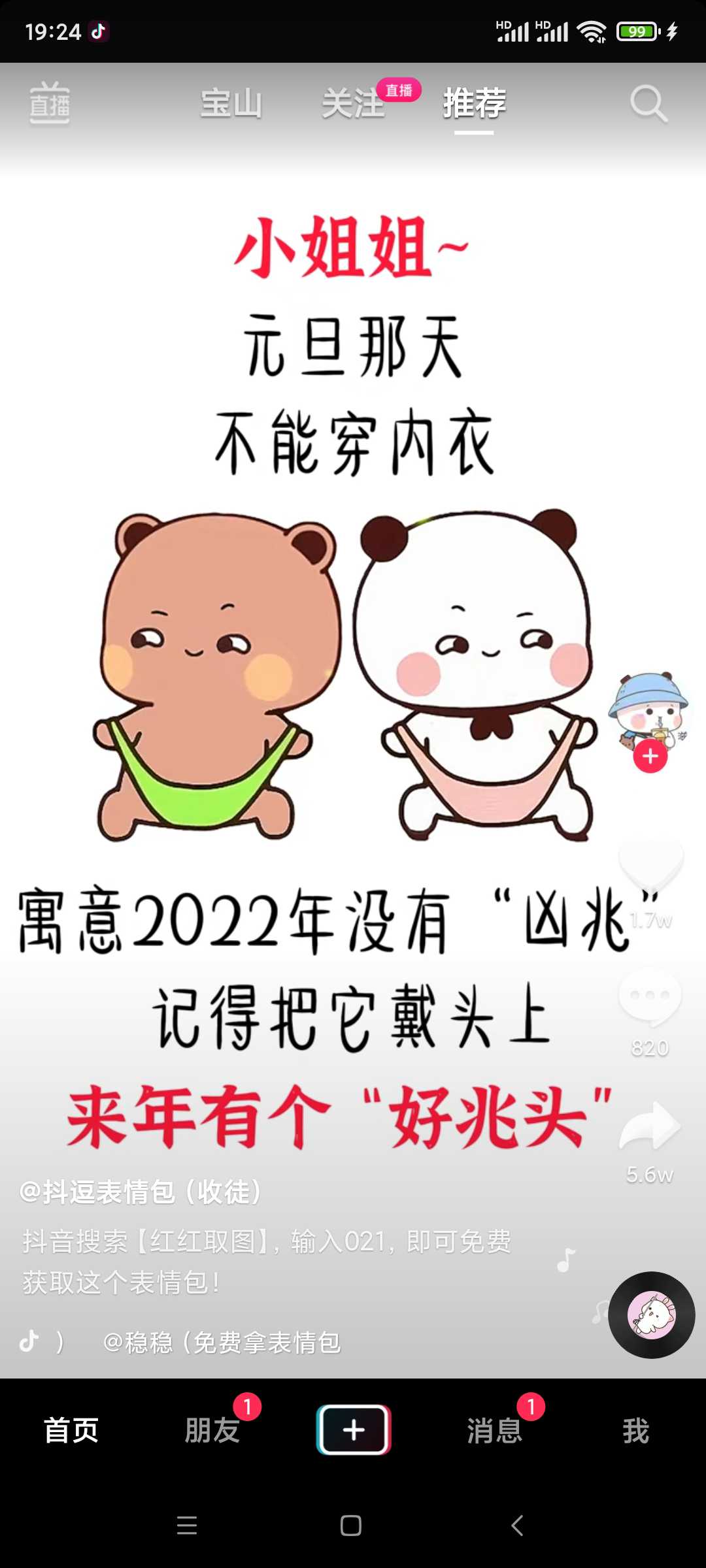The image size is (706, 1568).
Task: Open the @抖逗表情包 author profile
Action: 141,1192
